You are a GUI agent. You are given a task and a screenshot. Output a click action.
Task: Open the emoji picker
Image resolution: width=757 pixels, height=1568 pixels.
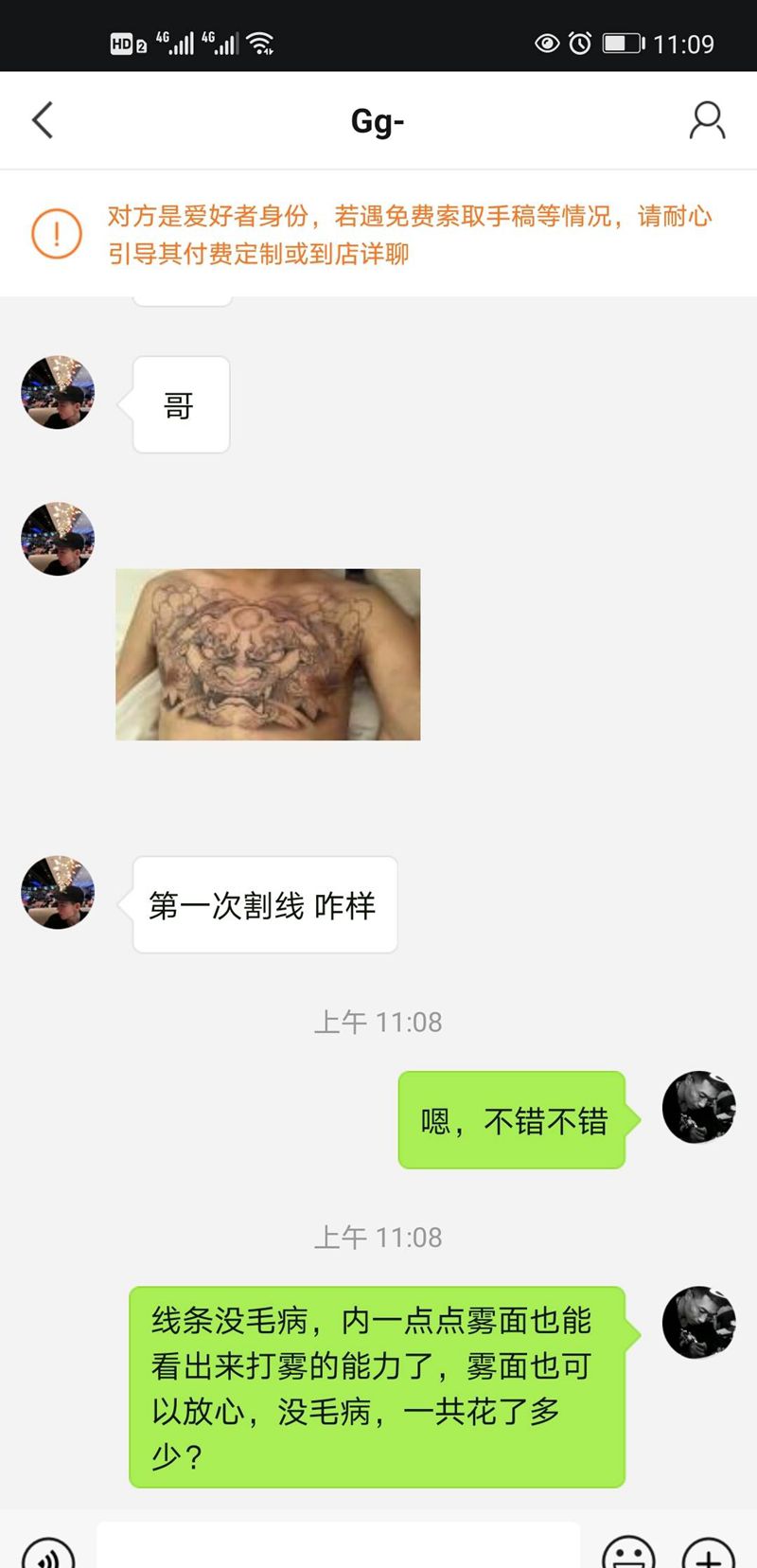point(628,1553)
